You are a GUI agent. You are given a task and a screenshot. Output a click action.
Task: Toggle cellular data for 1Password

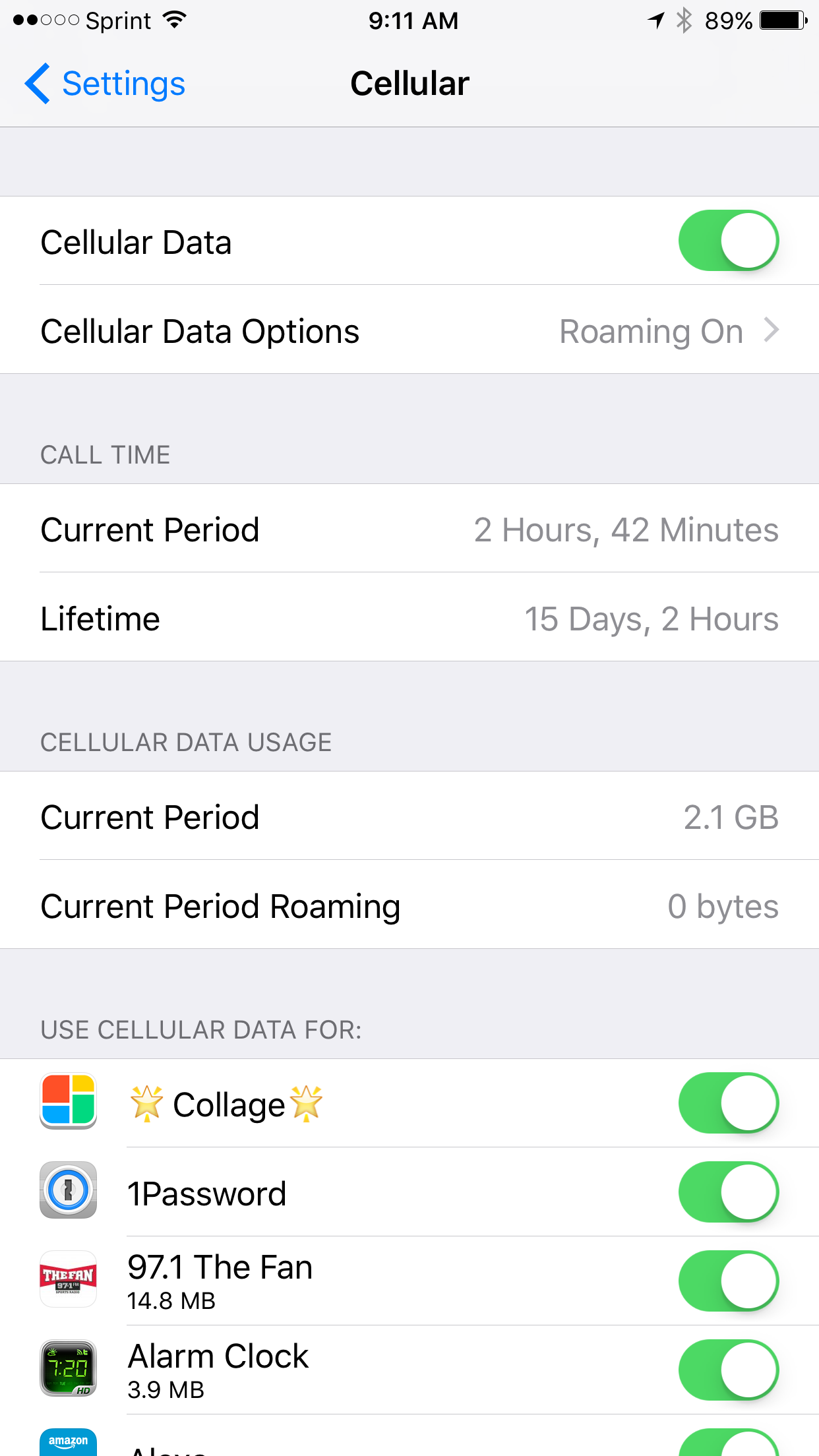(x=728, y=1192)
